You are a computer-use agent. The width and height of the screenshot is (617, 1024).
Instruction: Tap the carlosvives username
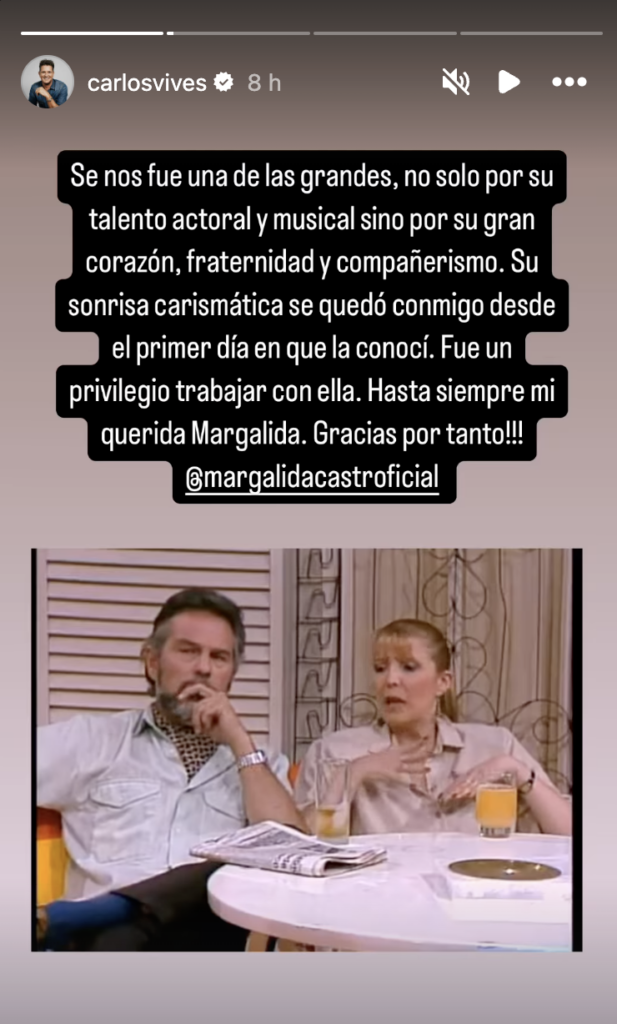[147, 83]
